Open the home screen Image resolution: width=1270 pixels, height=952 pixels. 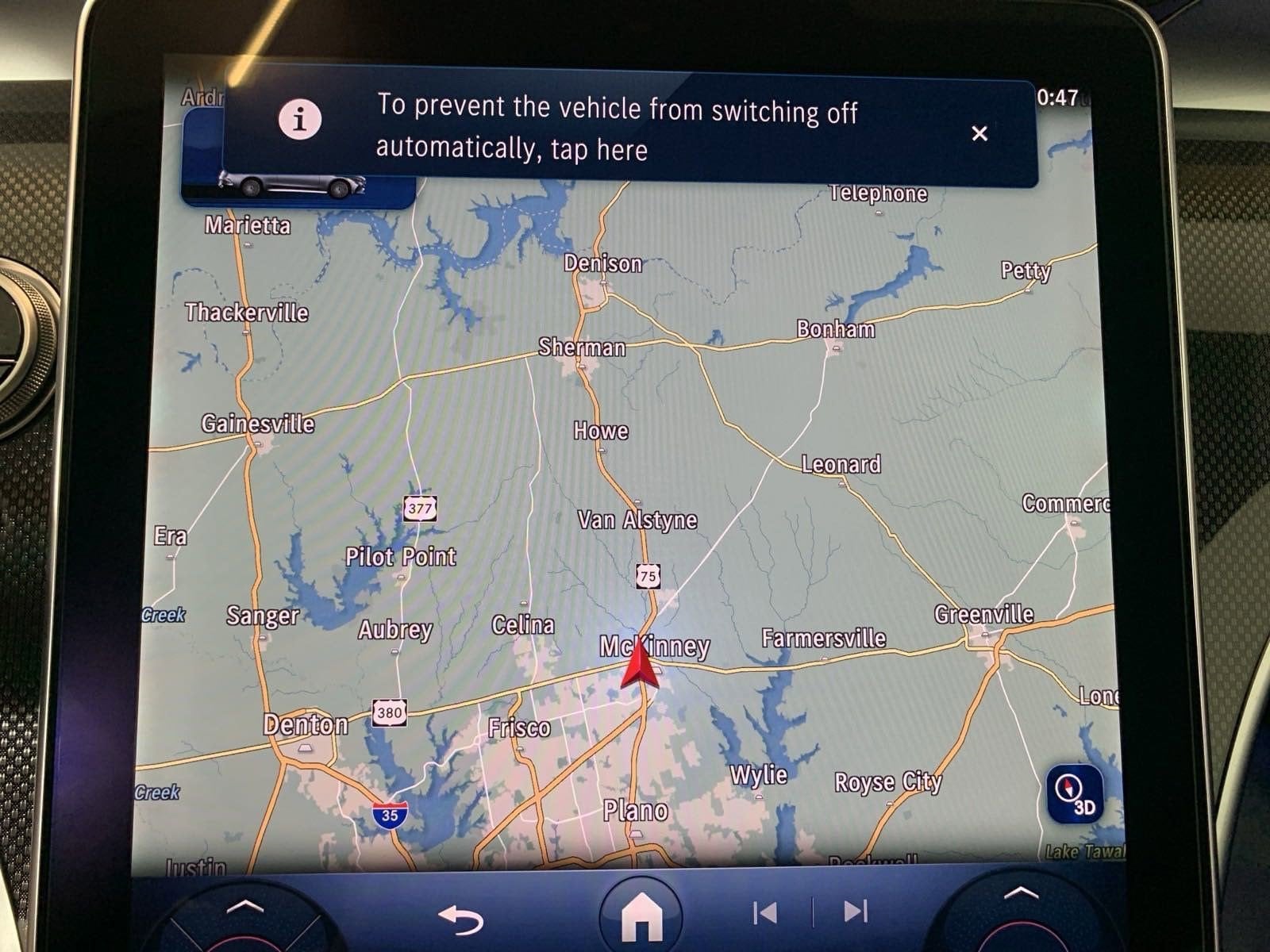(641, 915)
